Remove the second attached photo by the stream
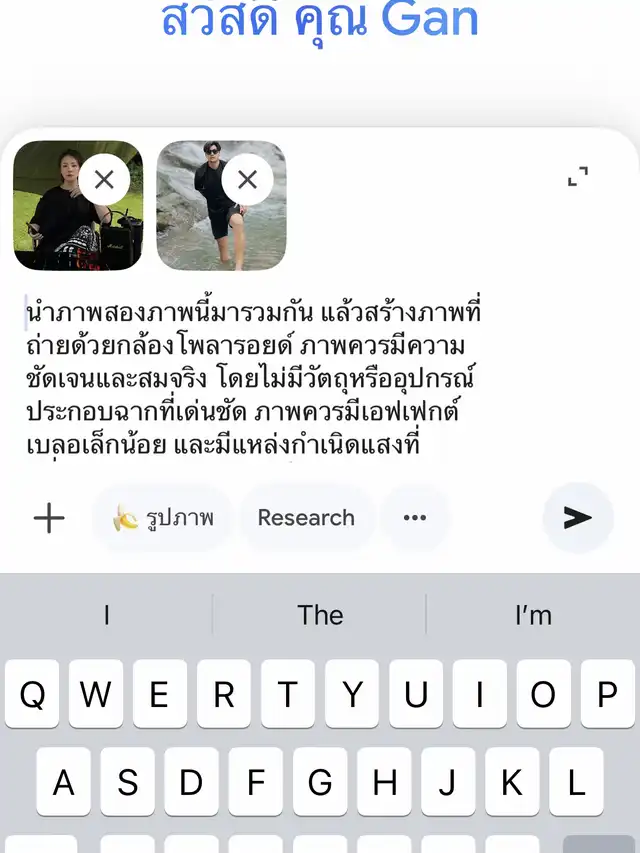 coord(247,181)
